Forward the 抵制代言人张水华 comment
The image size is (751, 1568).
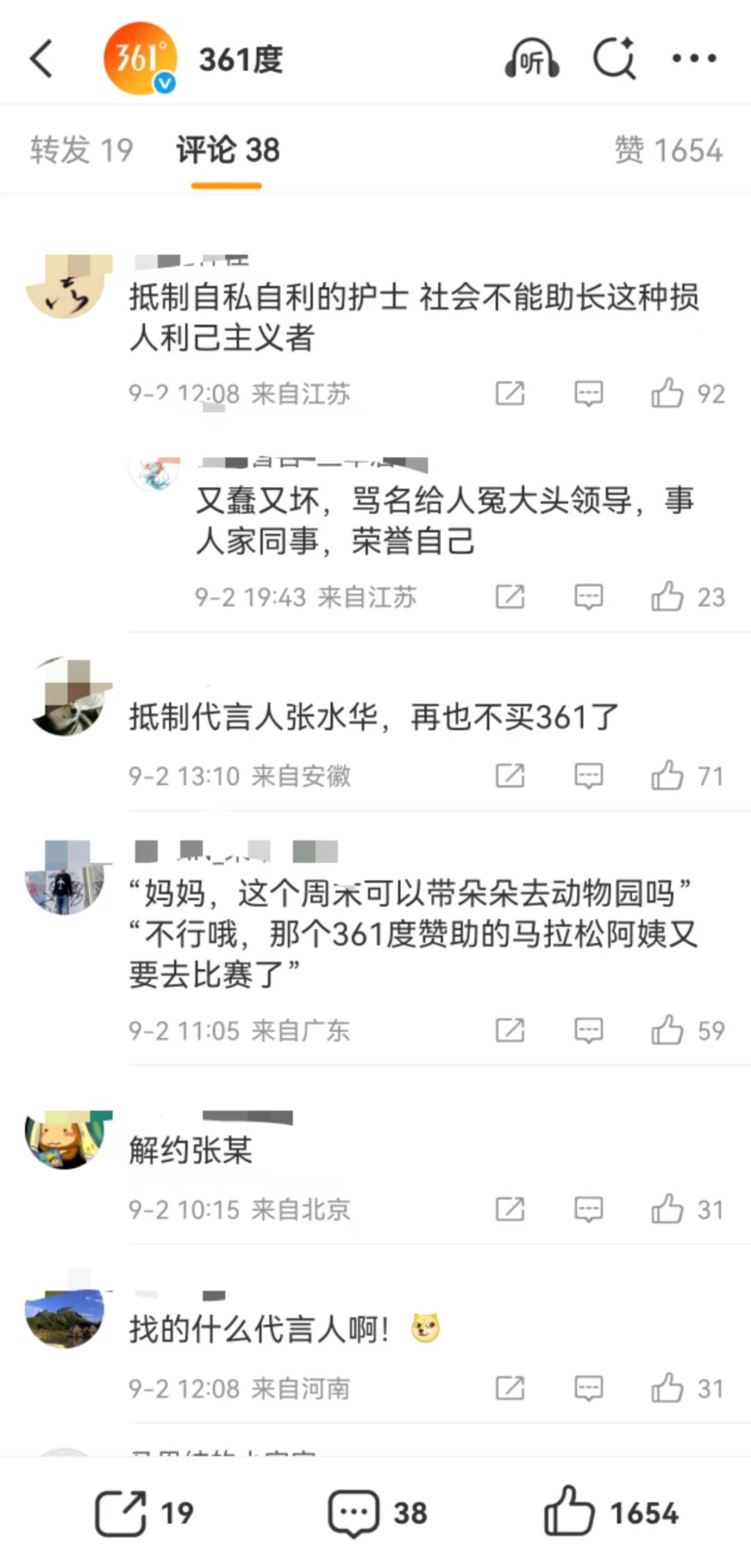[510, 775]
